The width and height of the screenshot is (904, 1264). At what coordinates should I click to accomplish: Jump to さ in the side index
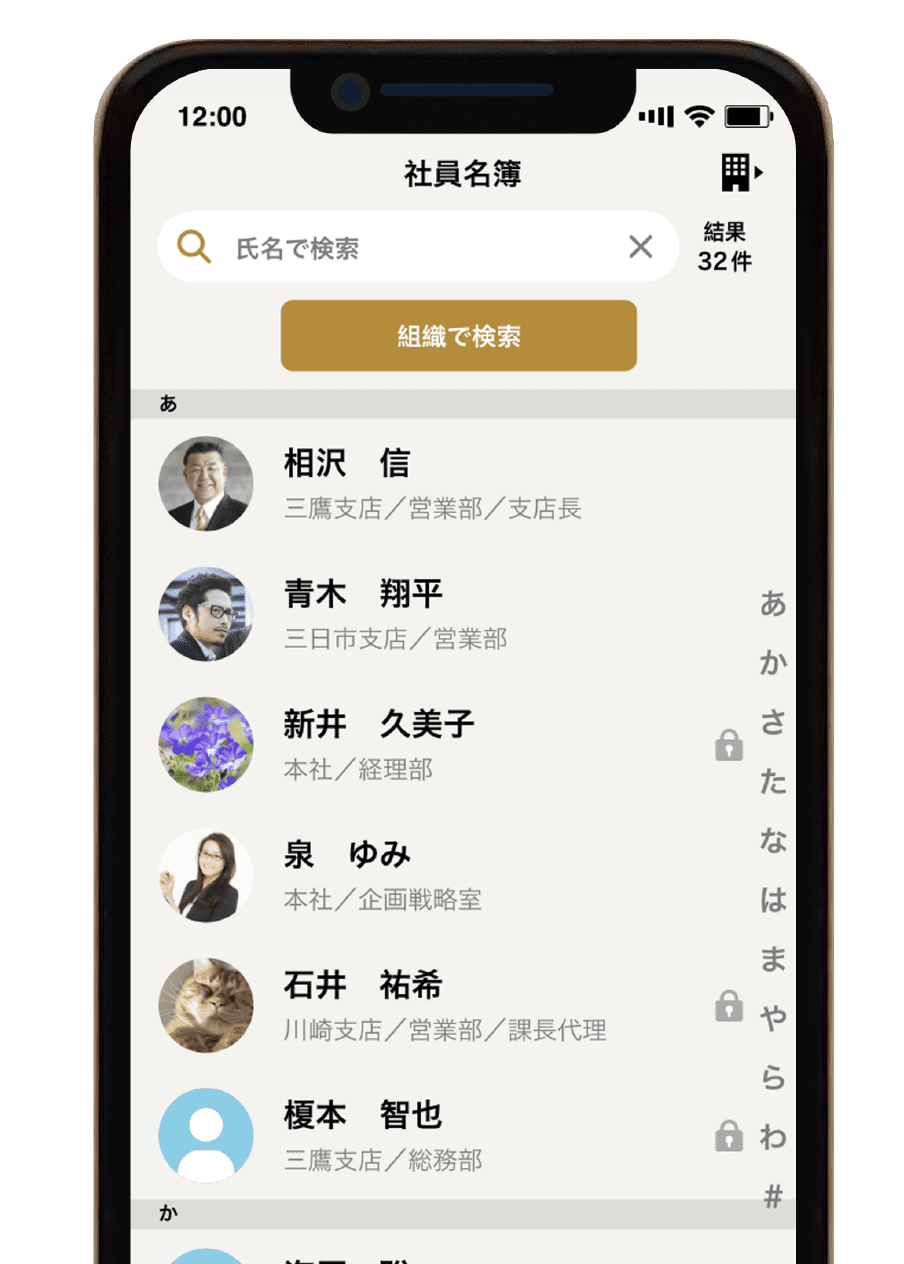pos(772,723)
